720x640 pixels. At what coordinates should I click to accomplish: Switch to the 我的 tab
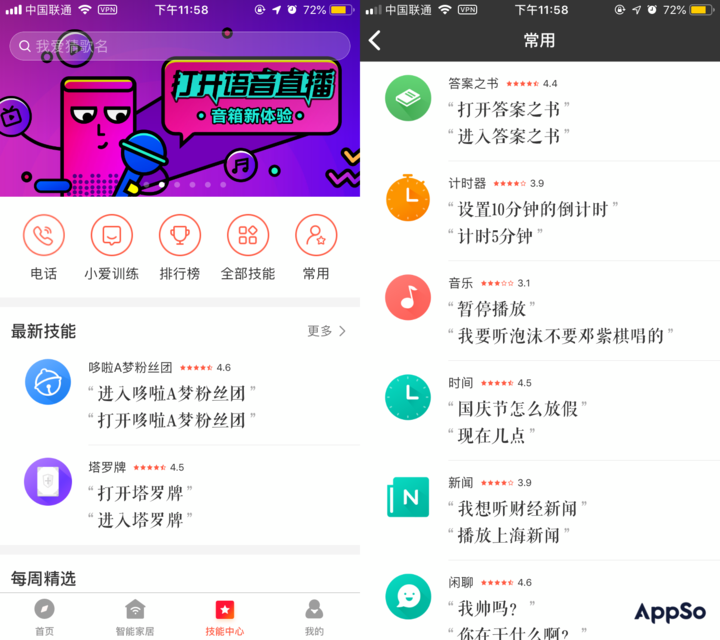(314, 616)
